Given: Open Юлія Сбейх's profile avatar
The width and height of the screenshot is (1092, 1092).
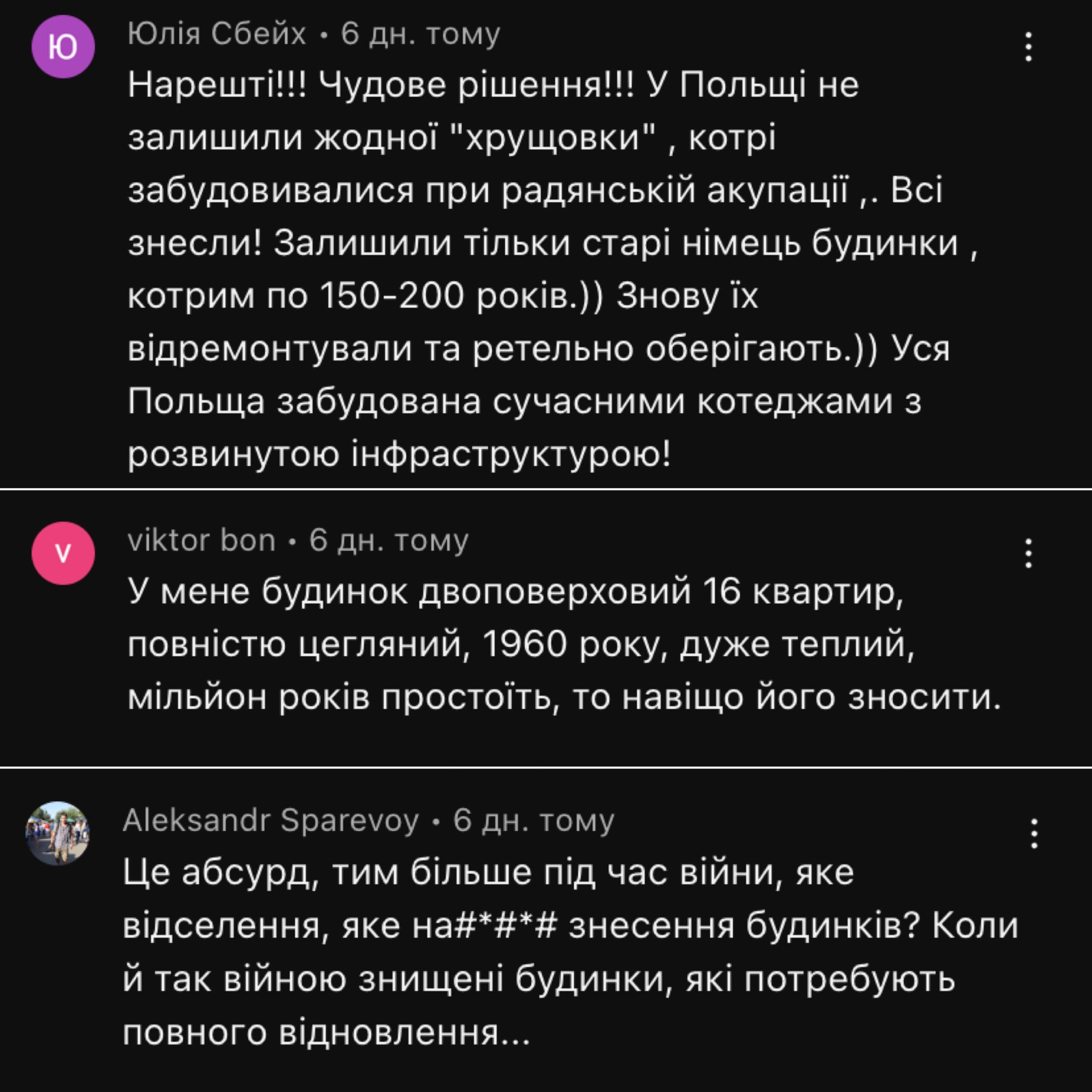Looking at the screenshot, I should pyautogui.click(x=63, y=47).
